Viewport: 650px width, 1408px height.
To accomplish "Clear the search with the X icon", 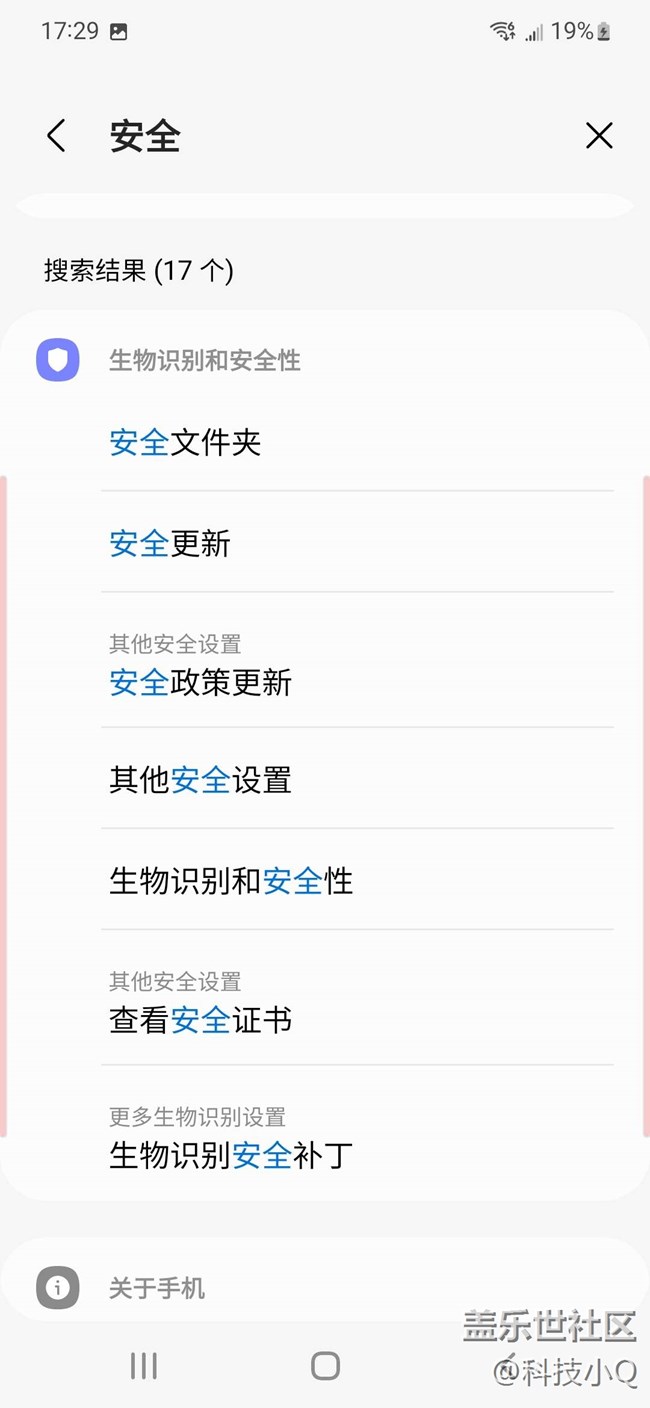I will pyautogui.click(x=599, y=136).
